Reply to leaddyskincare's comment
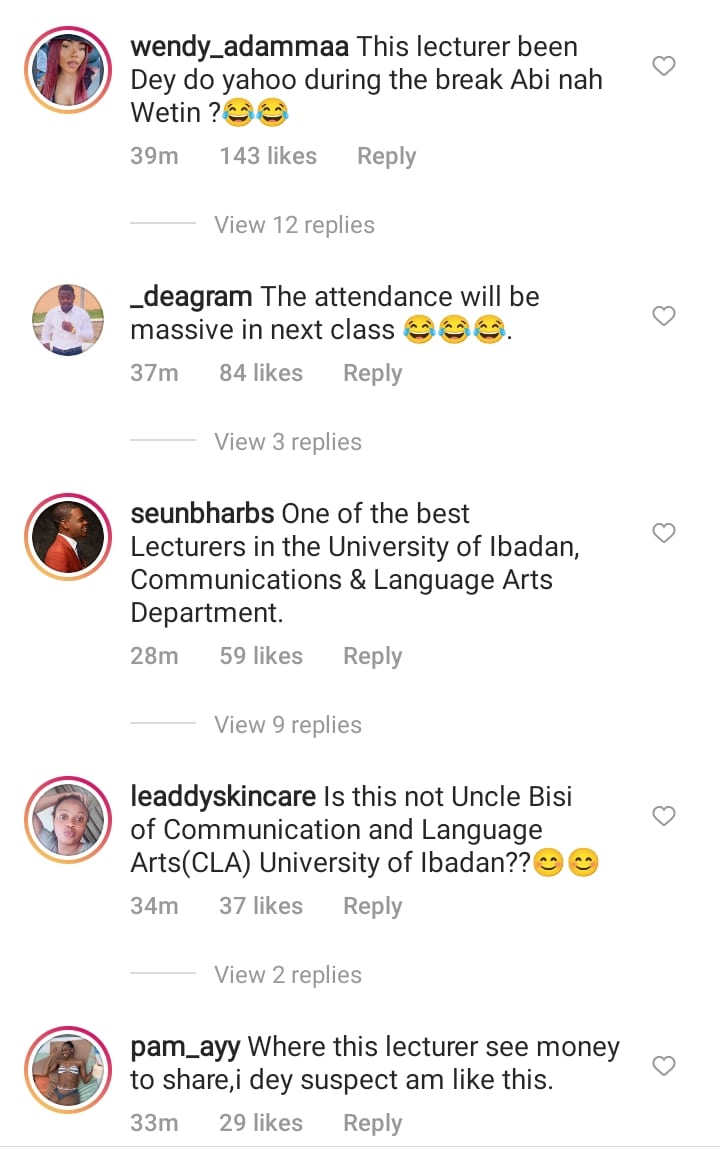The height and width of the screenshot is (1149, 720). (372, 907)
